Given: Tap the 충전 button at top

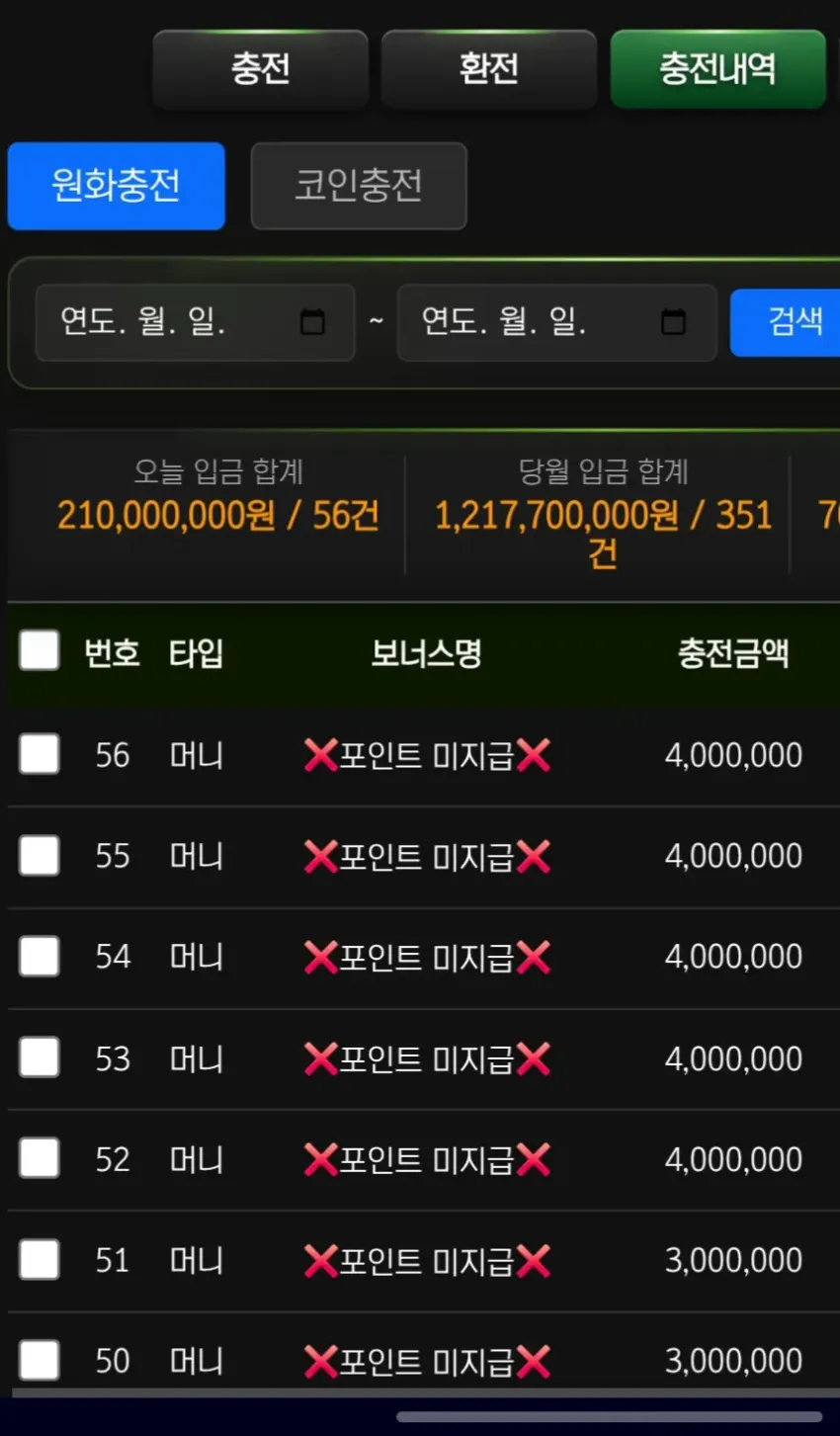Looking at the screenshot, I should [x=261, y=69].
